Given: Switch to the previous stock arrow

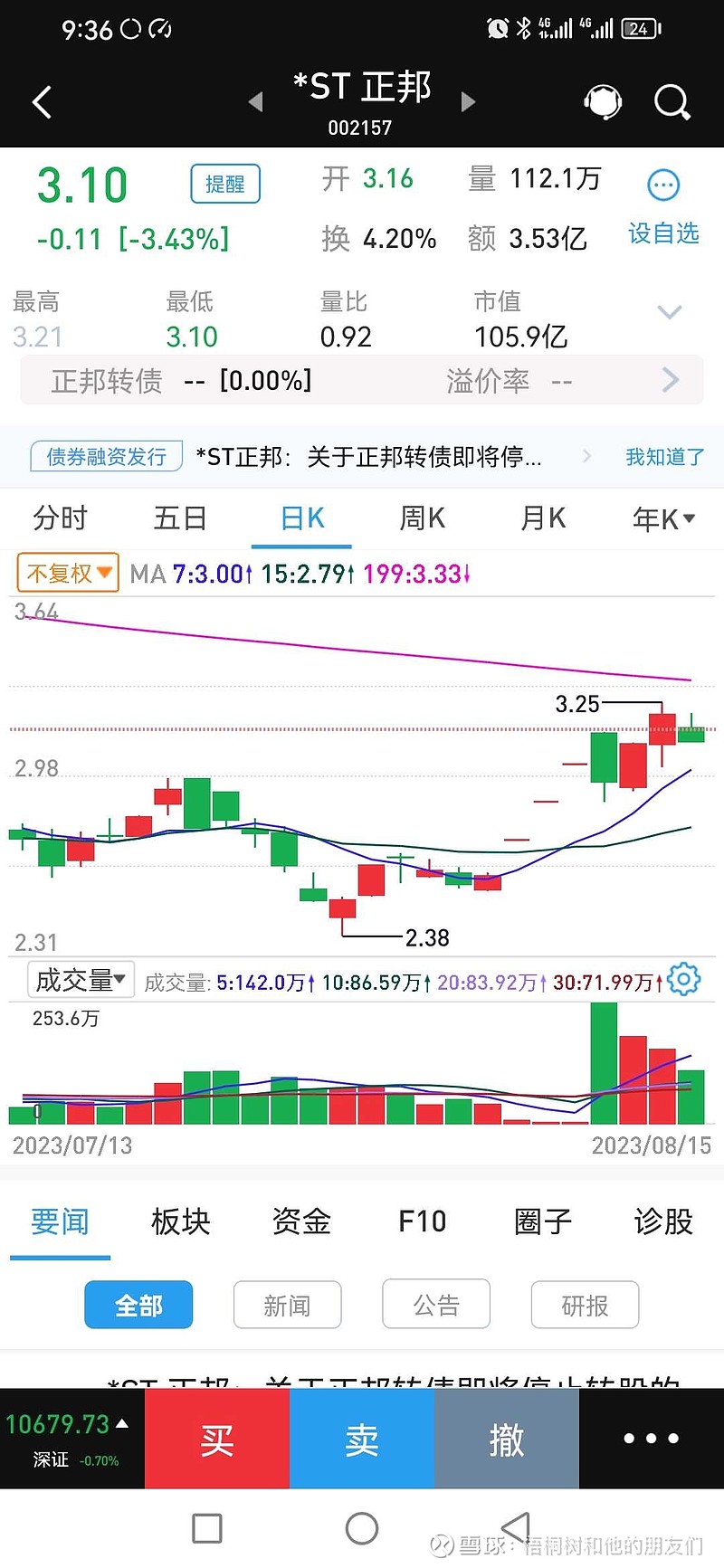Looking at the screenshot, I should pyautogui.click(x=256, y=101).
